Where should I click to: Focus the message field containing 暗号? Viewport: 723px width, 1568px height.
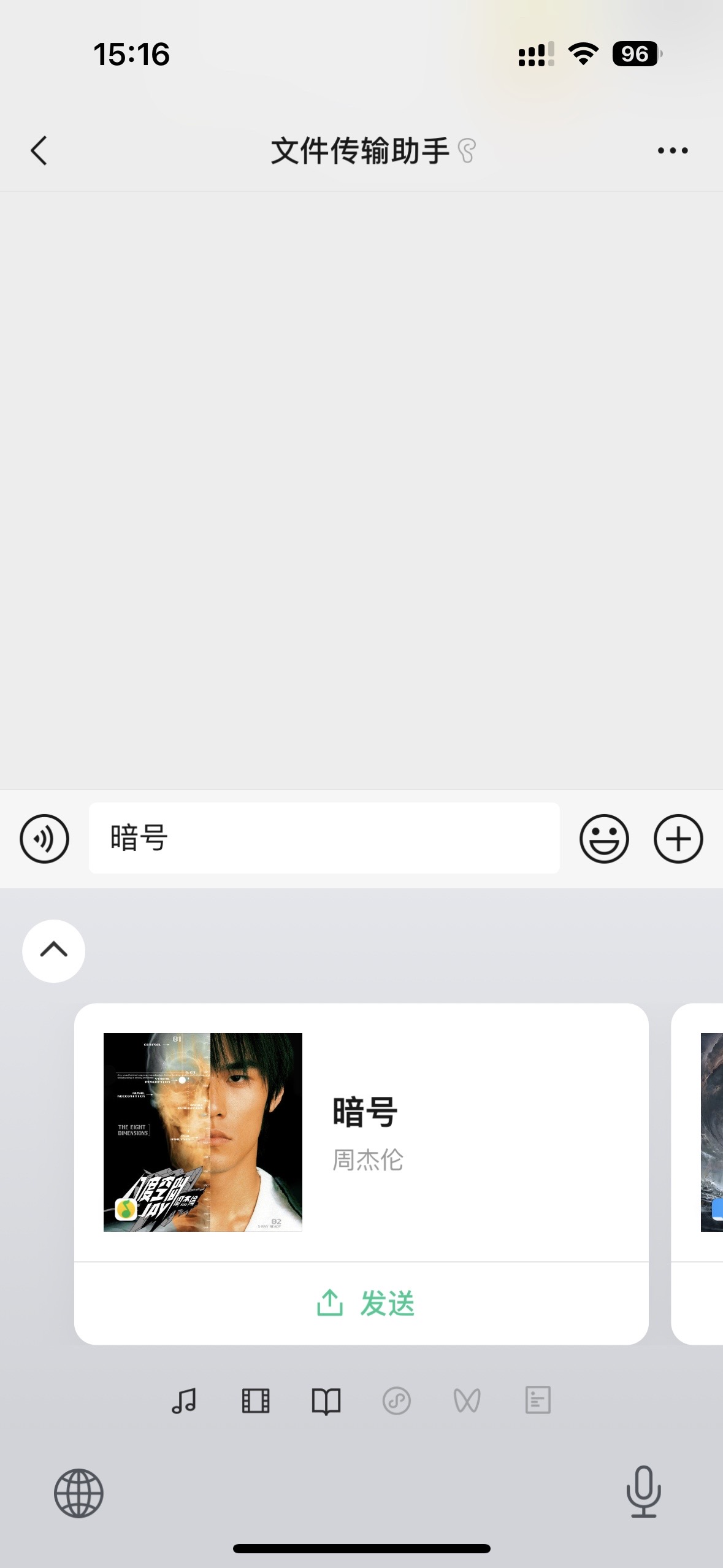[x=324, y=838]
